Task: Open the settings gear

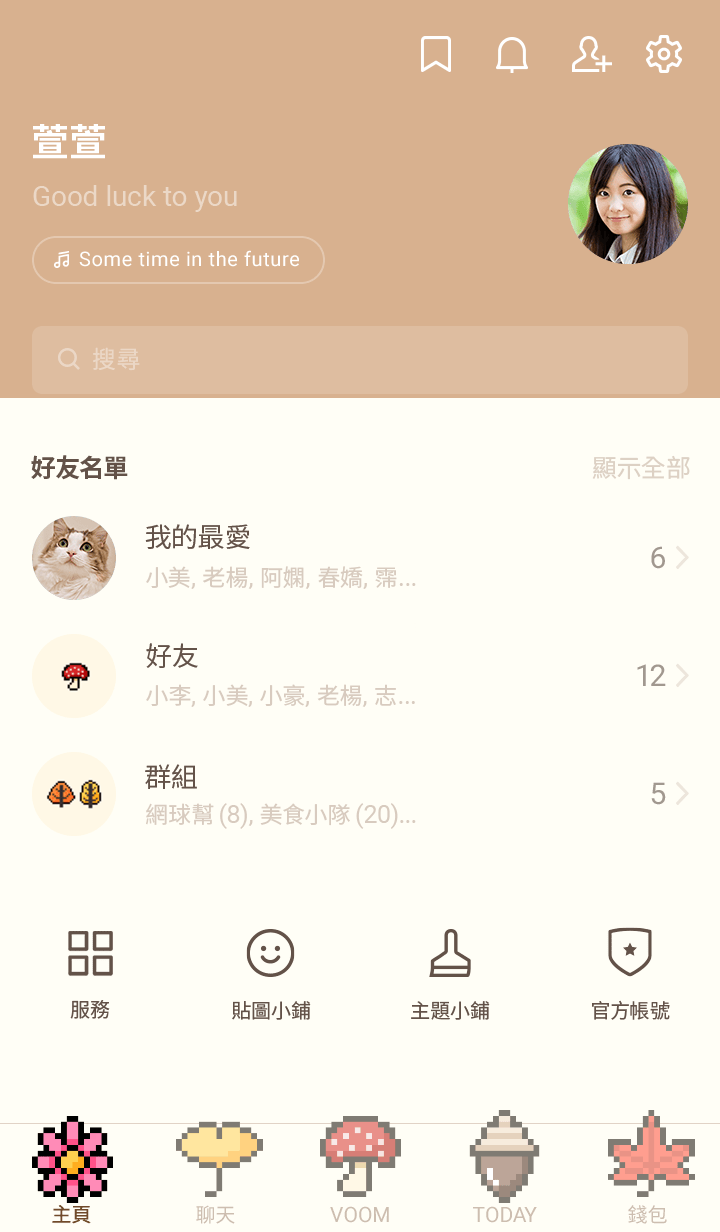Action: [664, 54]
